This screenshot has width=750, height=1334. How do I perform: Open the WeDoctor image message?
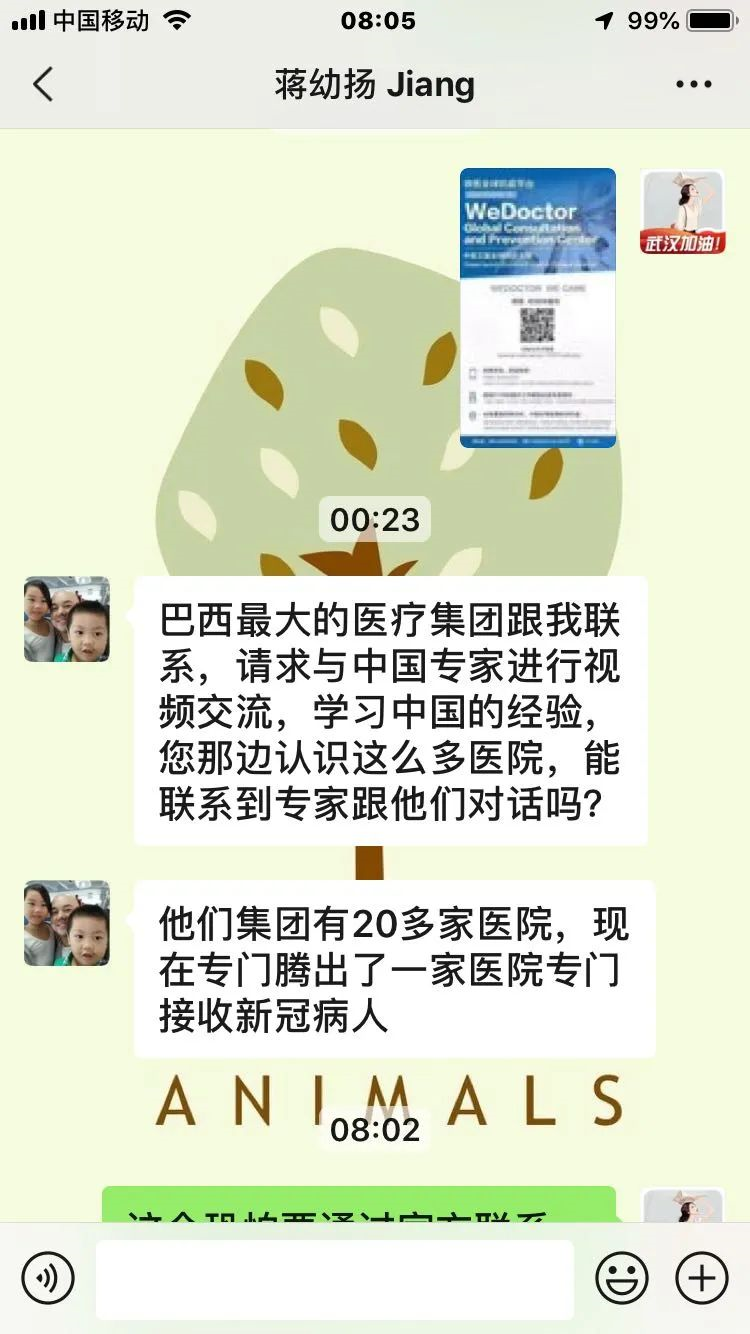click(538, 307)
